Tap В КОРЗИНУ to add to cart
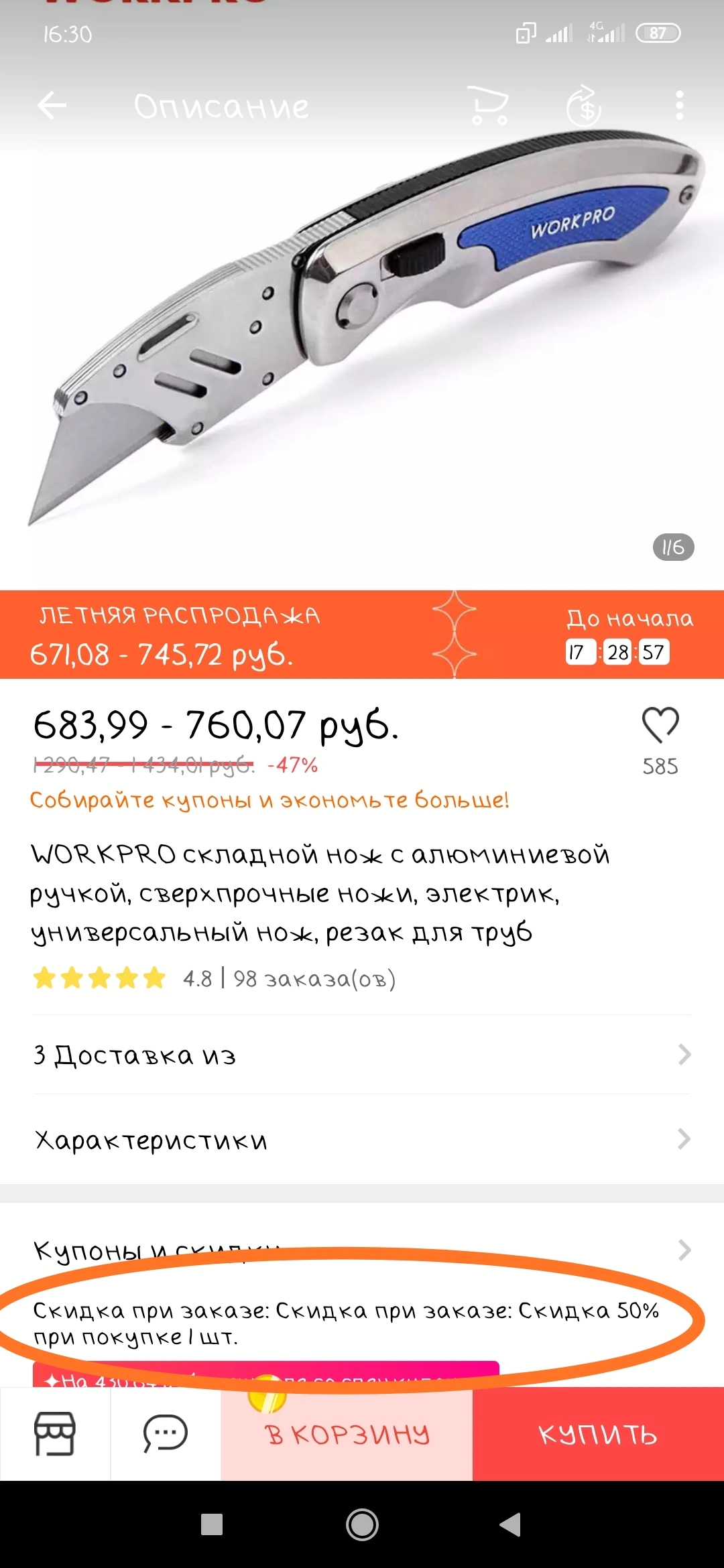This screenshot has width=724, height=1568. tap(347, 1434)
